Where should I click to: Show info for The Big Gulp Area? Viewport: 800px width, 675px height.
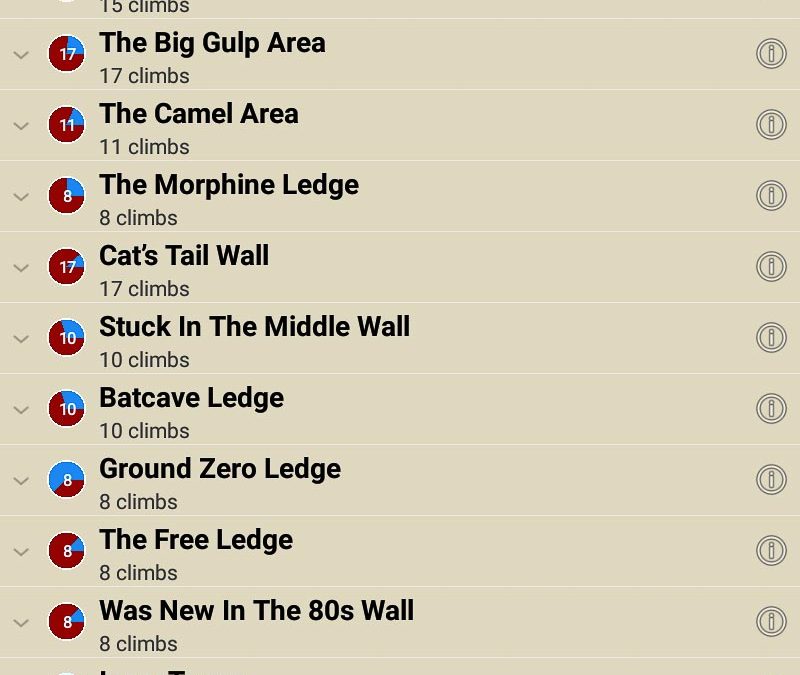pos(770,53)
